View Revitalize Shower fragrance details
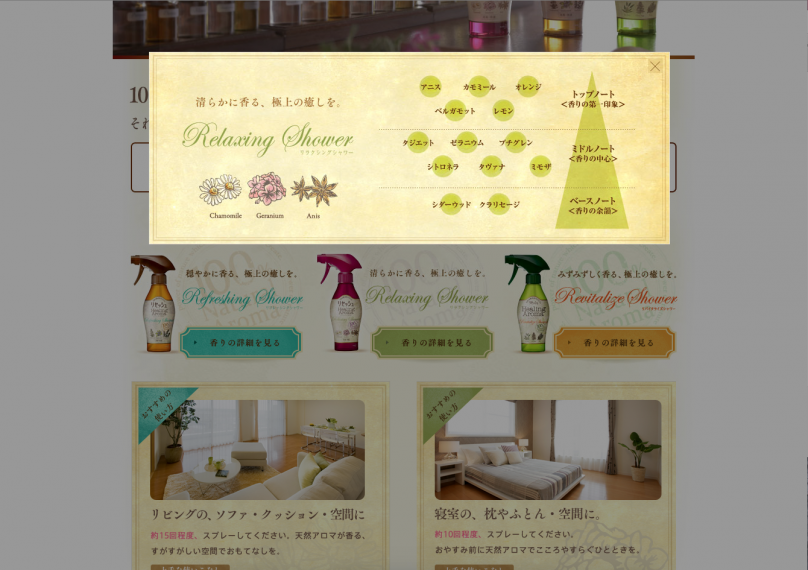 coord(614,342)
